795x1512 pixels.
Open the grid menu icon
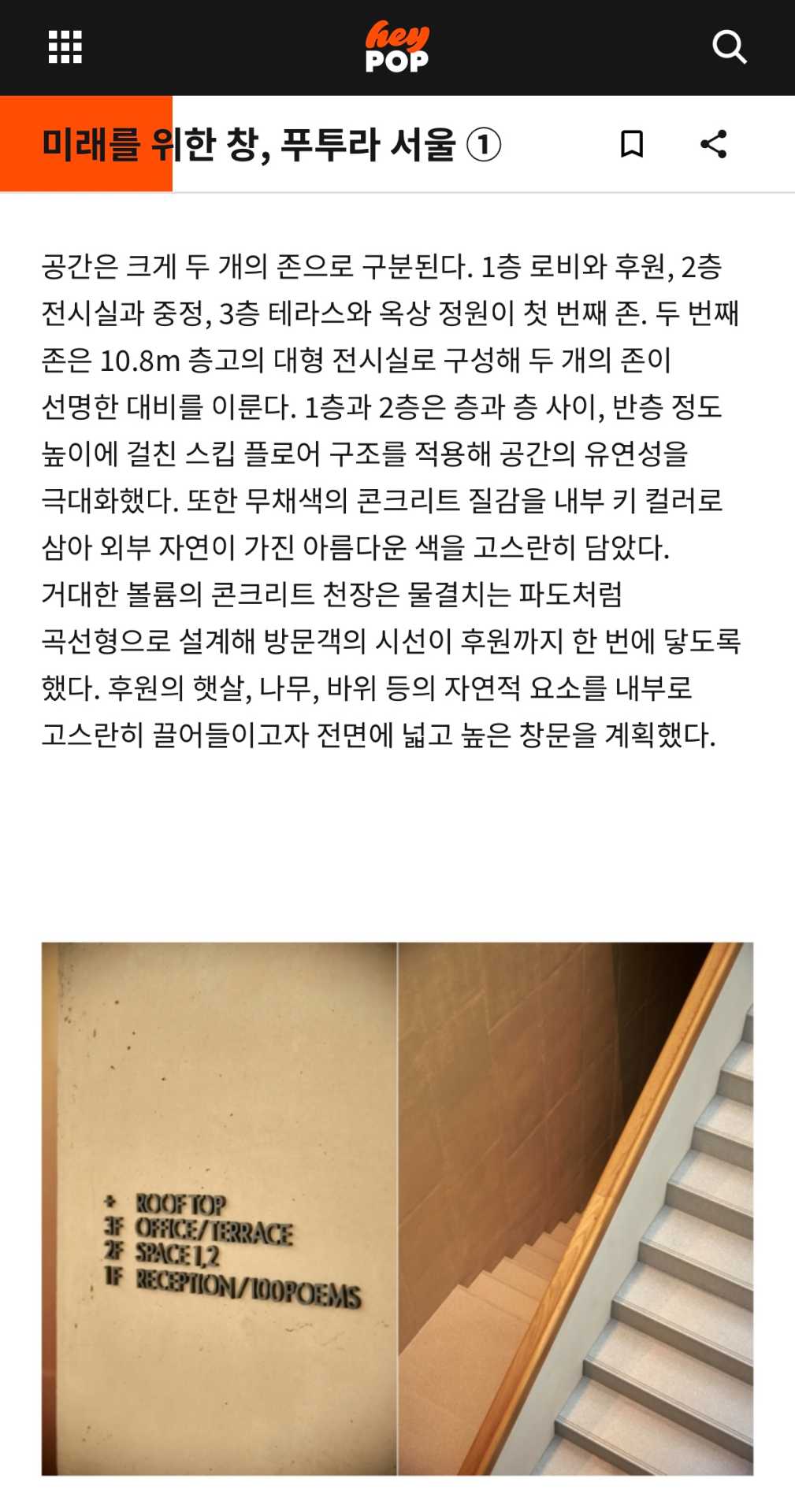coord(65,47)
